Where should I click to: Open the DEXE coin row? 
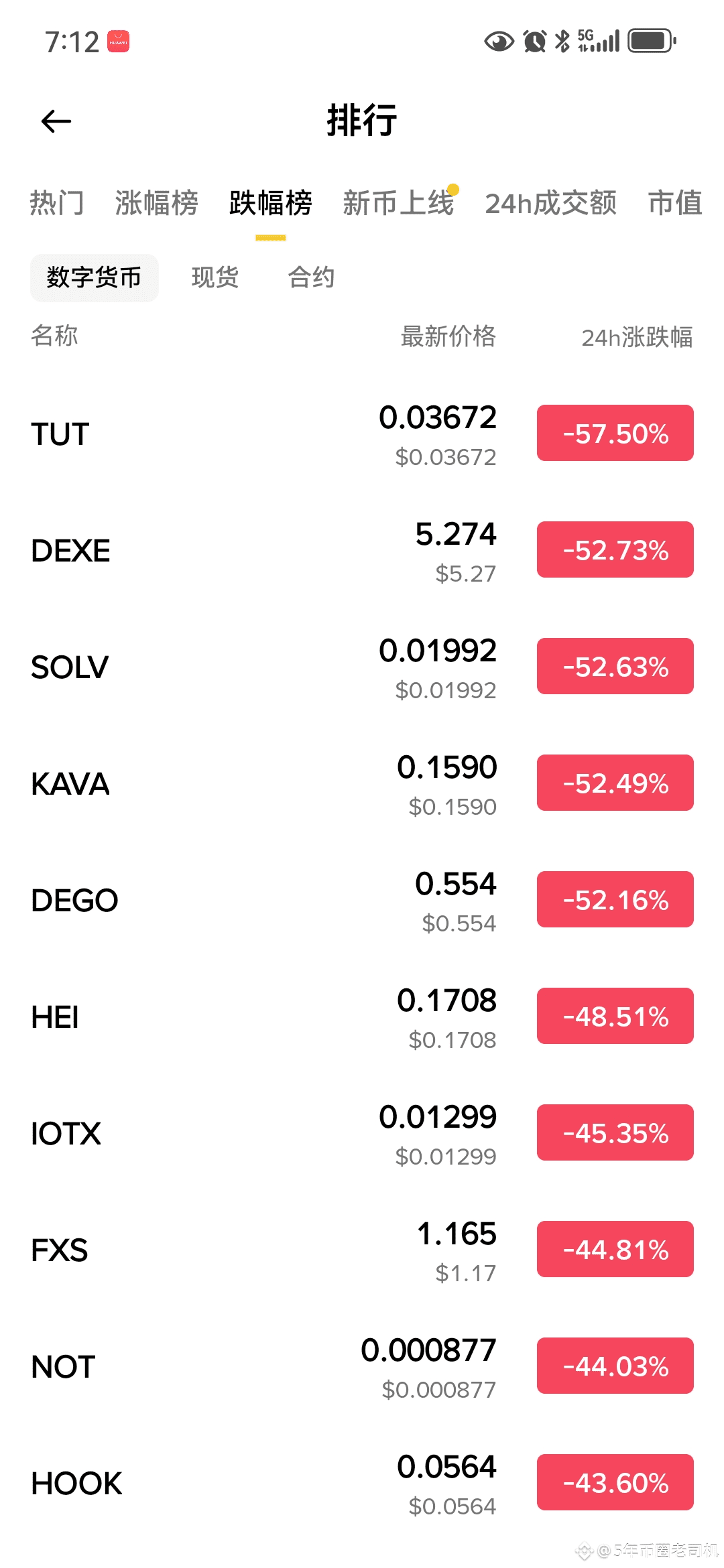(x=268, y=550)
